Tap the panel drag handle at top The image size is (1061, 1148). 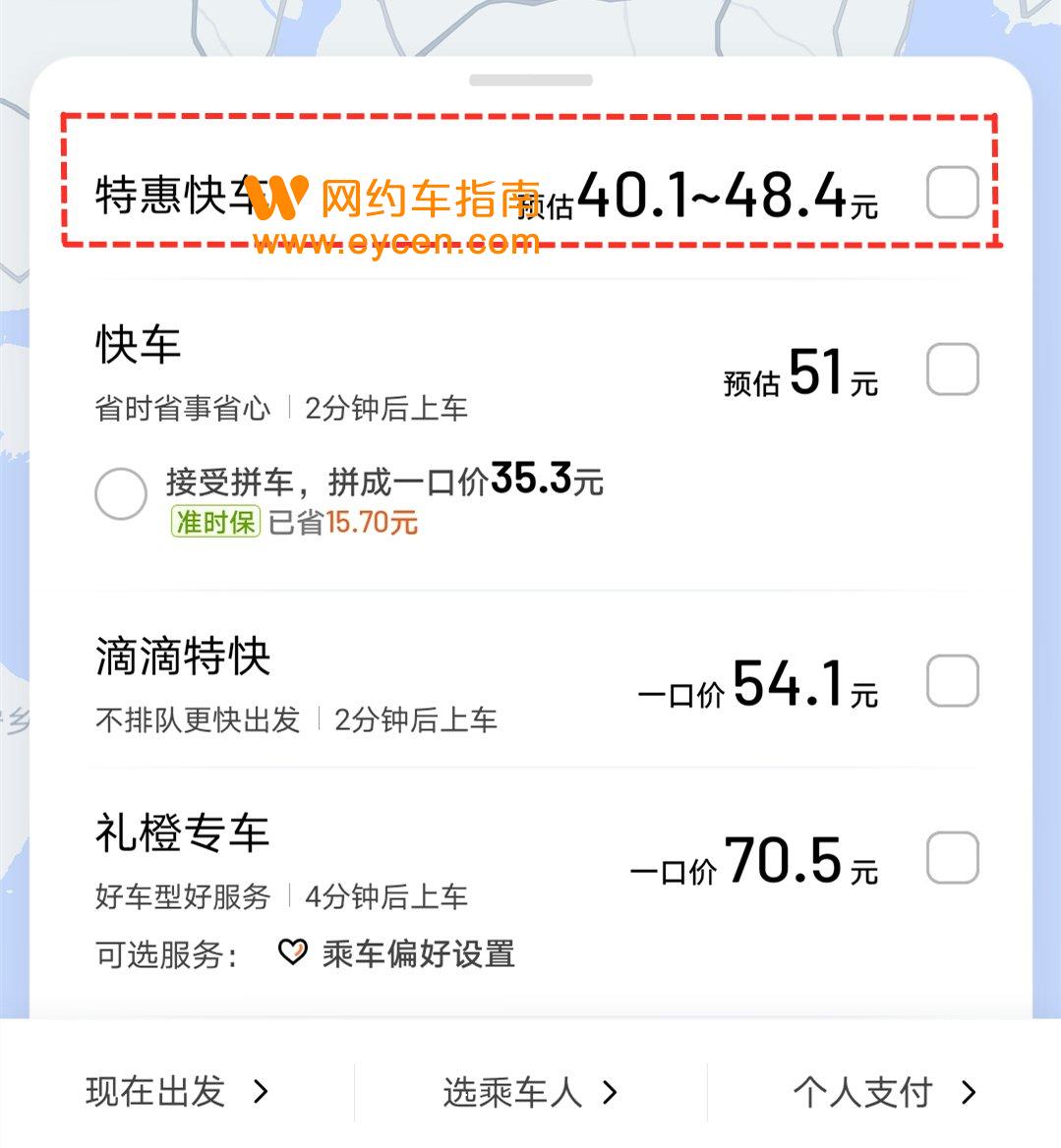531,81
